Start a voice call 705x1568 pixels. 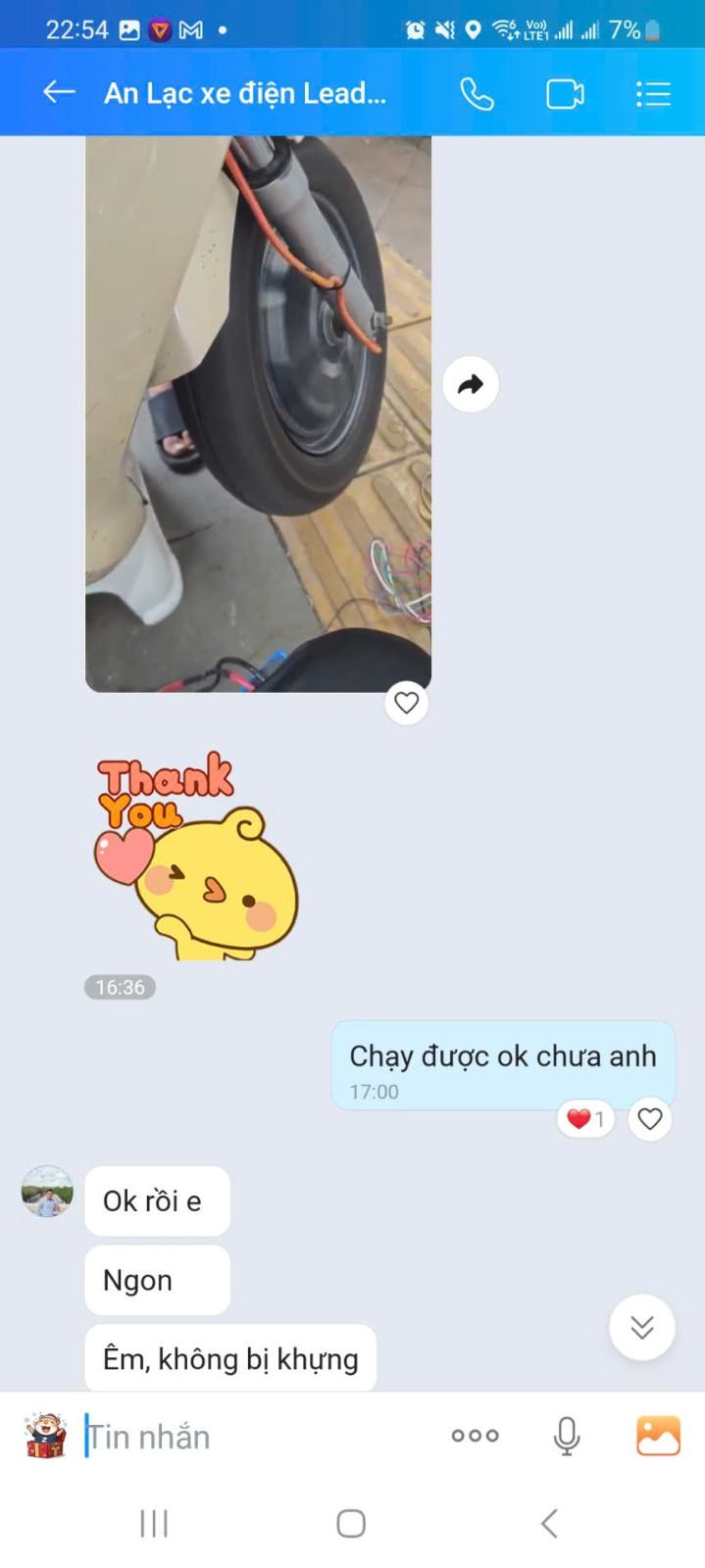click(477, 94)
